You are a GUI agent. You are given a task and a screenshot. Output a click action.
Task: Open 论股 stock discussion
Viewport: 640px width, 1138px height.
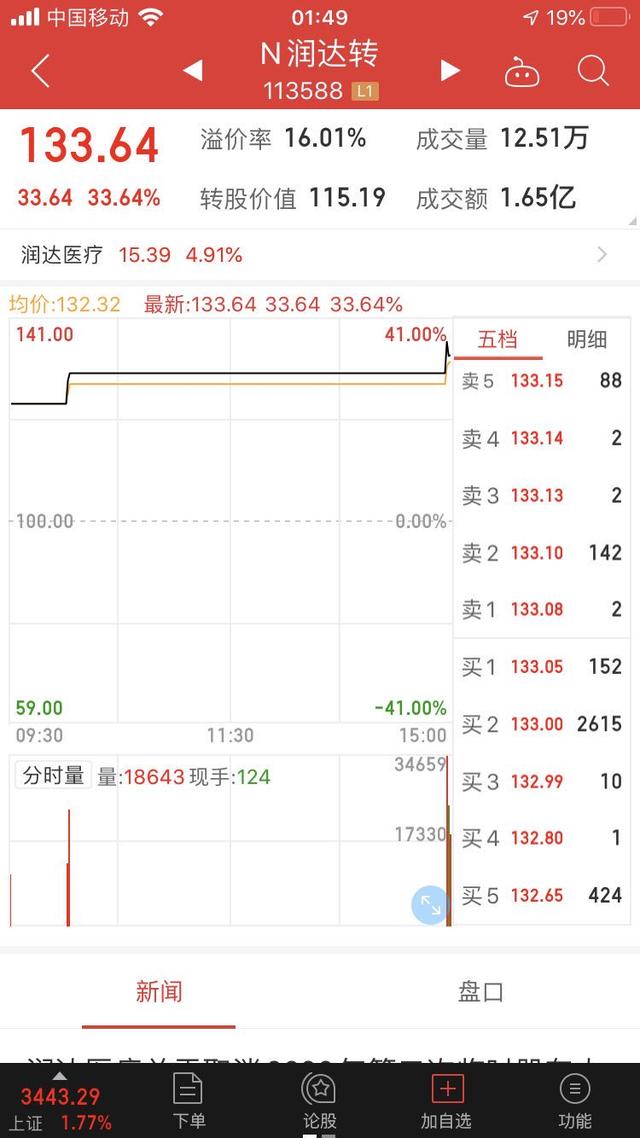[x=318, y=1100]
